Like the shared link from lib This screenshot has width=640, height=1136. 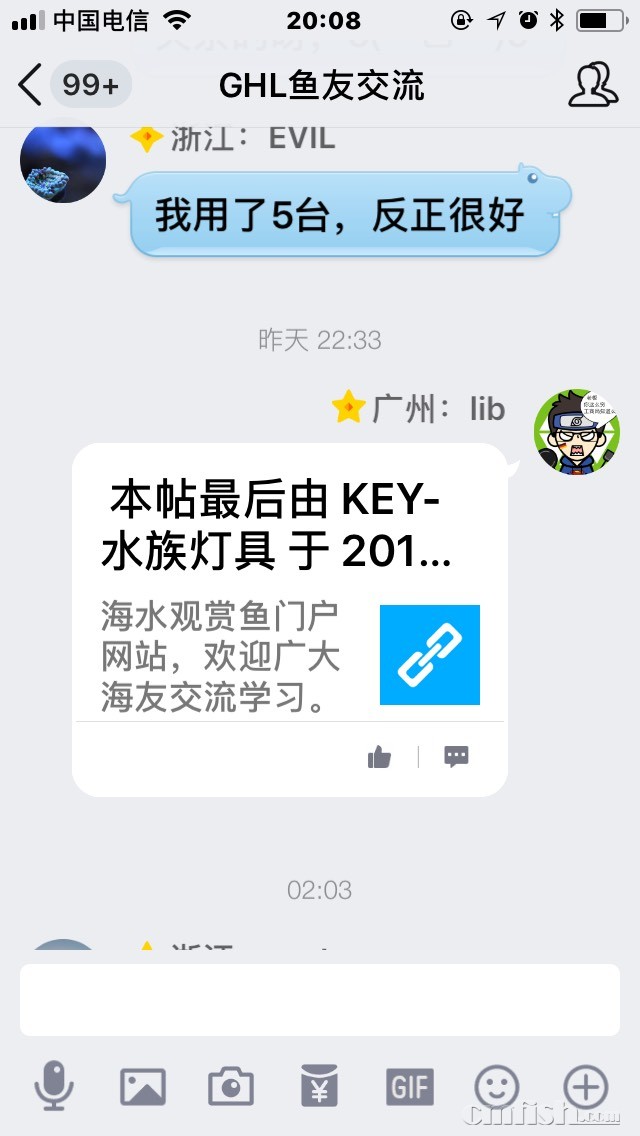tap(379, 757)
